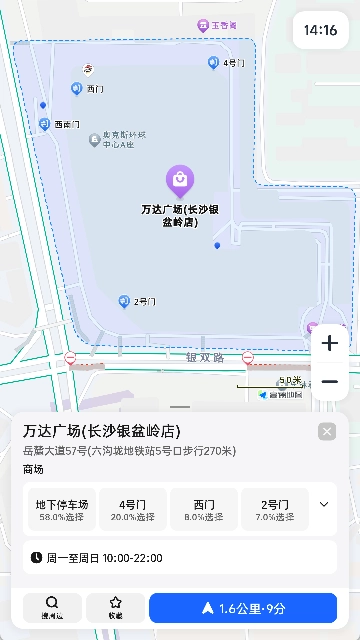Image resolution: width=360 pixels, height=640 pixels.
Task: Zoom out of the map
Action: pyautogui.click(x=329, y=382)
